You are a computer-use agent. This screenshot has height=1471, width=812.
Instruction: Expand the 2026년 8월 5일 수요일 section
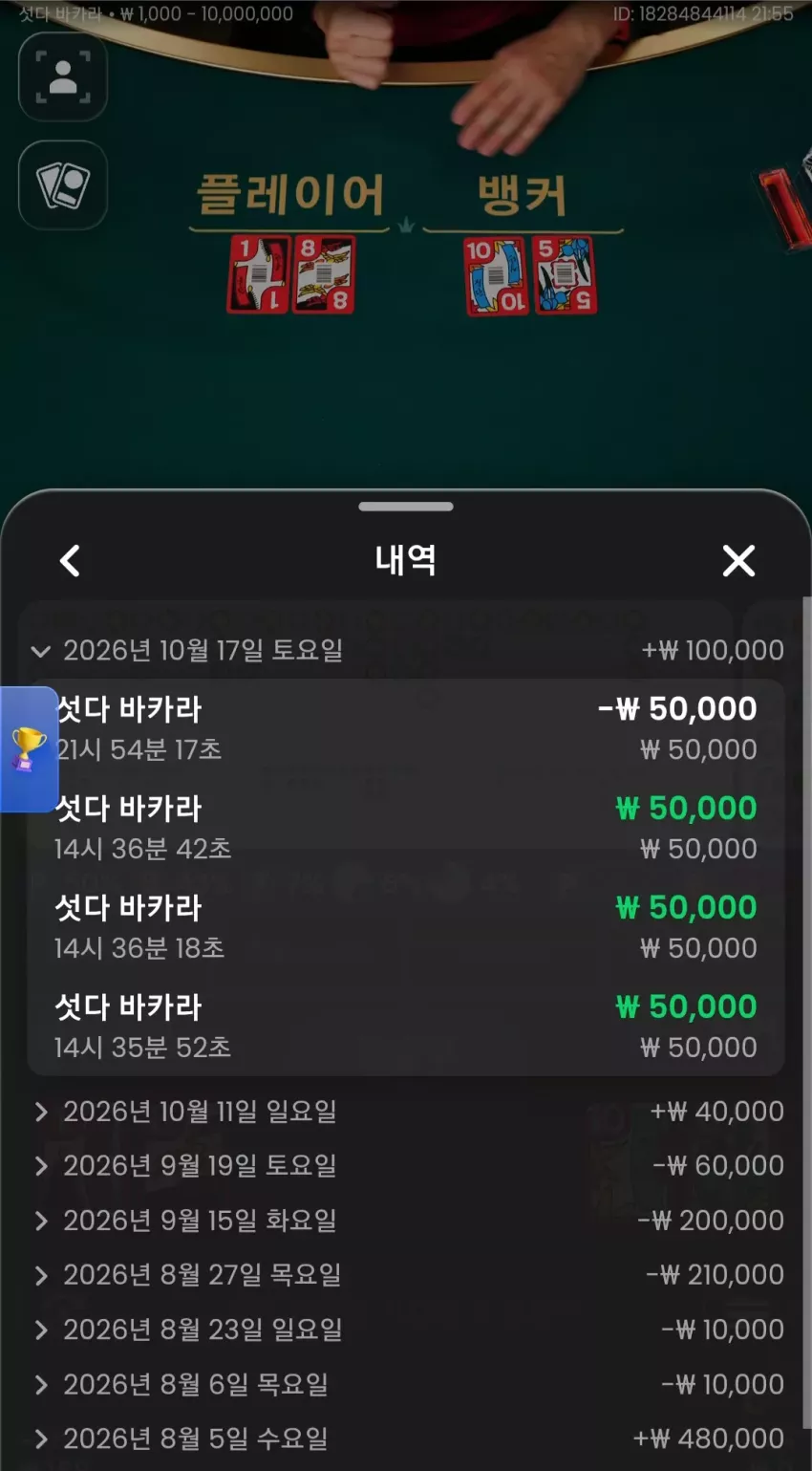[x=406, y=1439]
